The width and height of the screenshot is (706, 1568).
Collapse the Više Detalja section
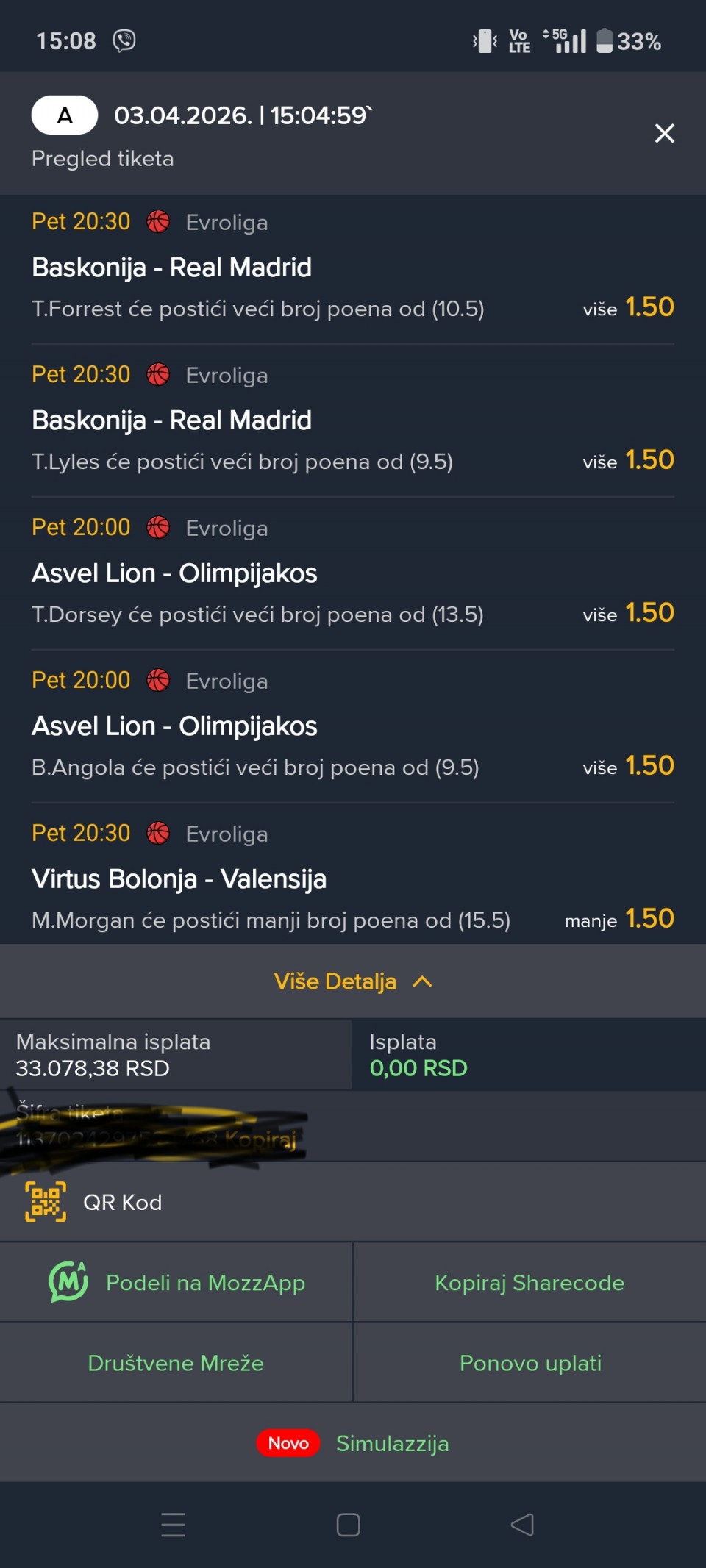click(353, 981)
